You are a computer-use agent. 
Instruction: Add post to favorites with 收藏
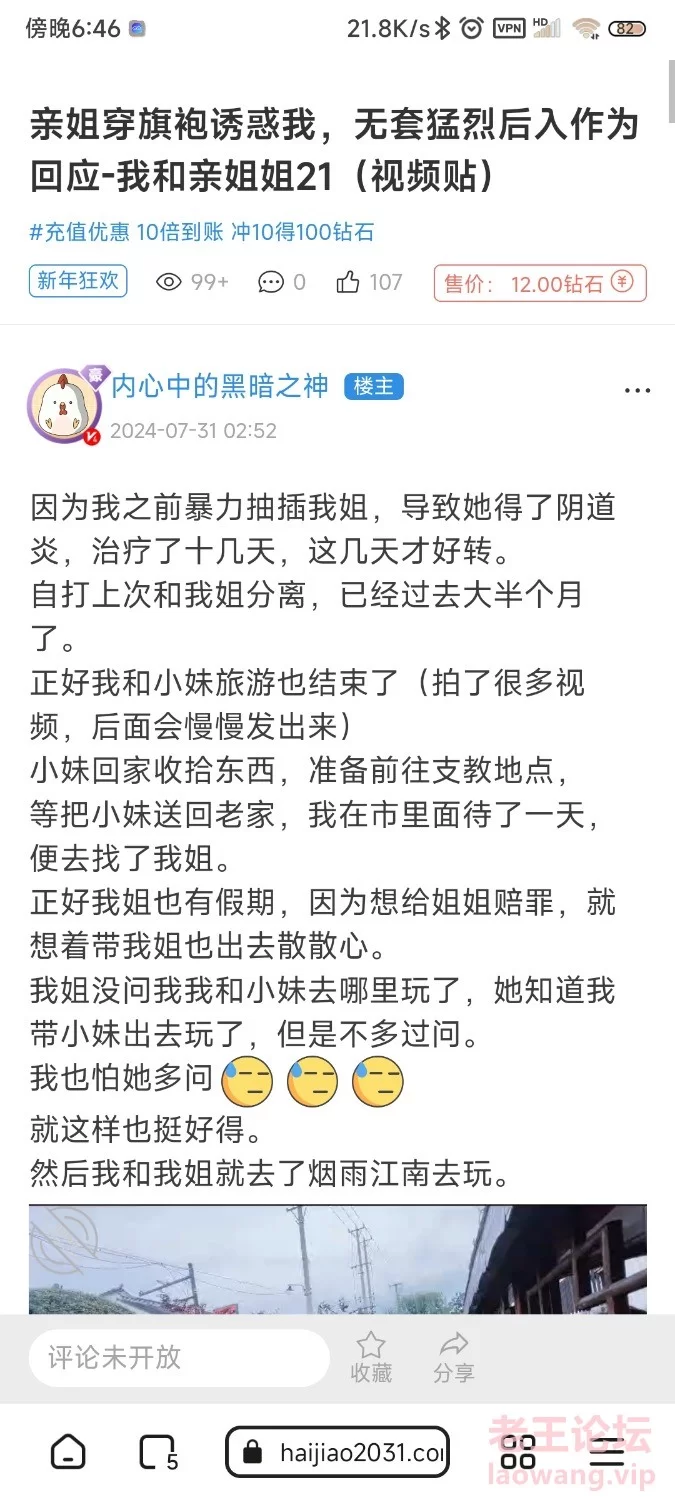click(371, 1357)
